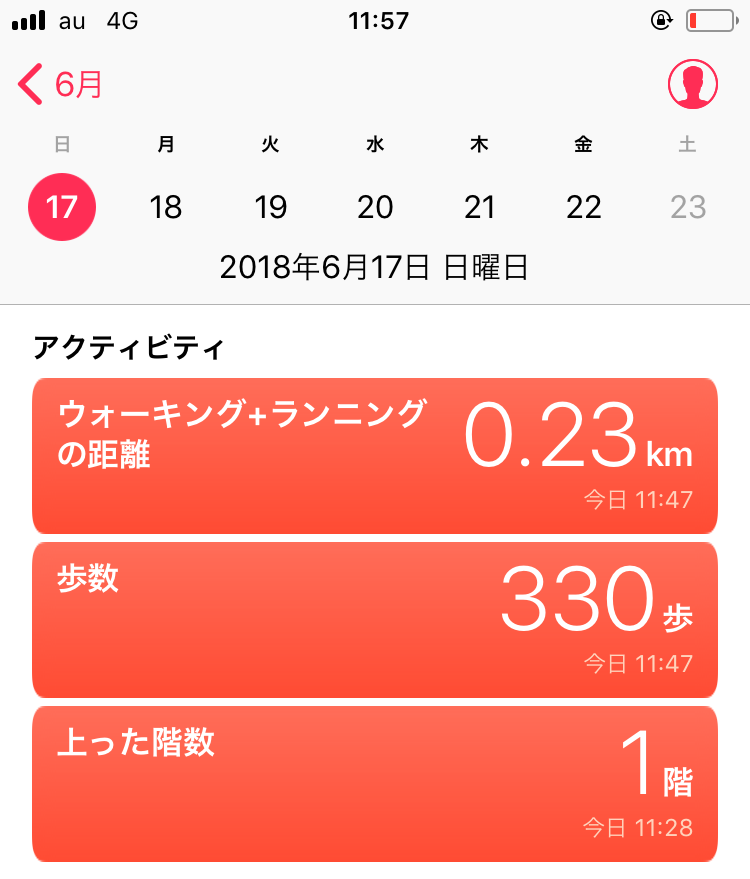Pick Friday the 22nd
The height and width of the screenshot is (879, 750).
[x=584, y=207]
